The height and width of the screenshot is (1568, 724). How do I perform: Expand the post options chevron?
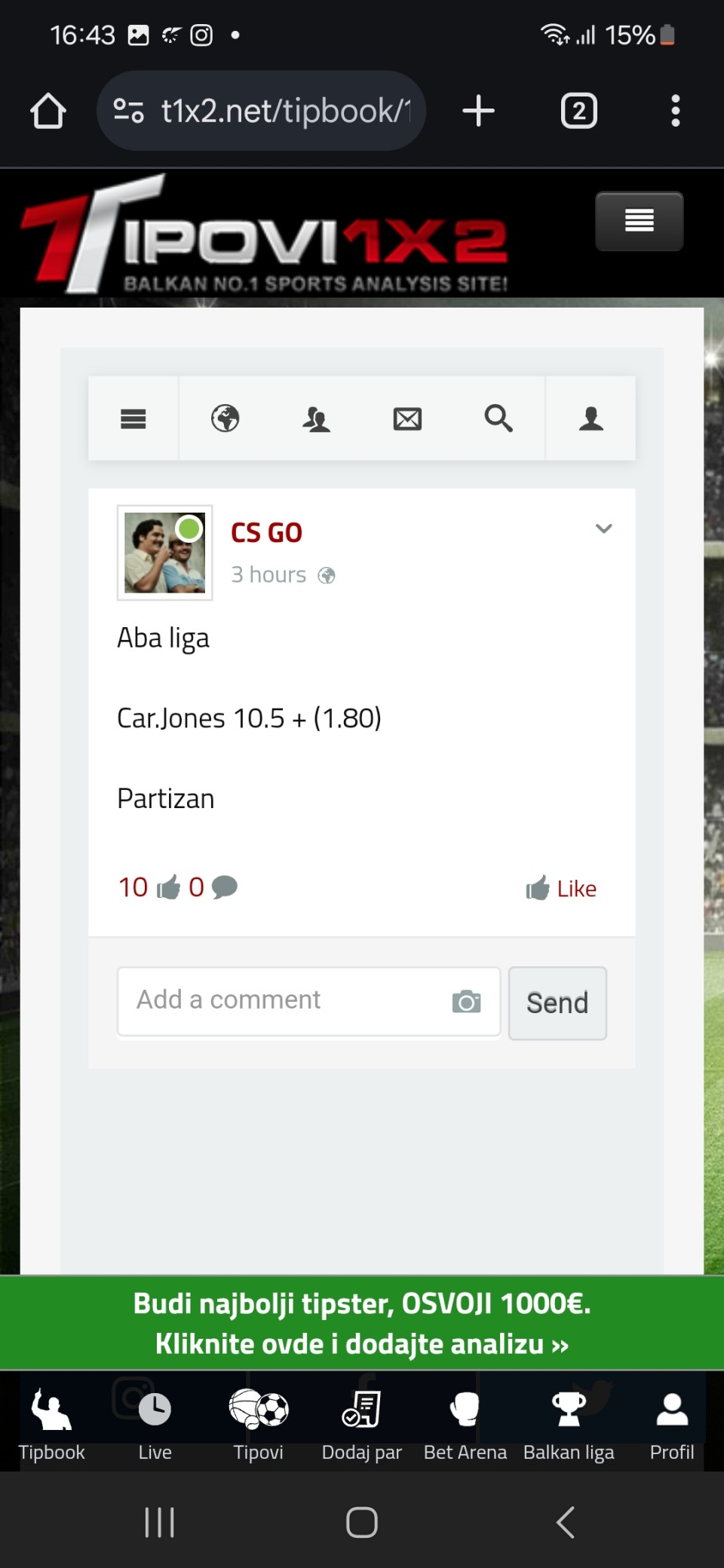click(603, 528)
